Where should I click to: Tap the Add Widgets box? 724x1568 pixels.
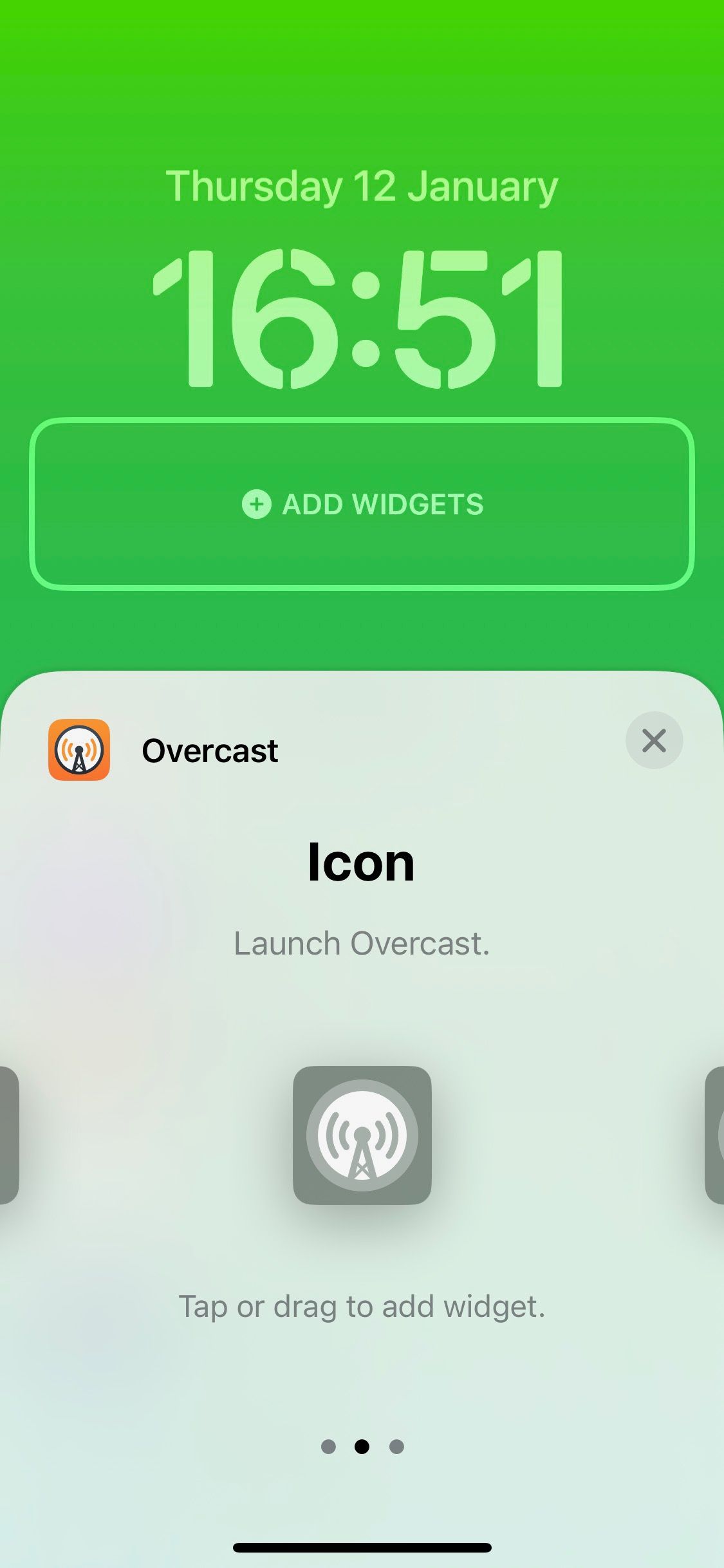(x=362, y=504)
